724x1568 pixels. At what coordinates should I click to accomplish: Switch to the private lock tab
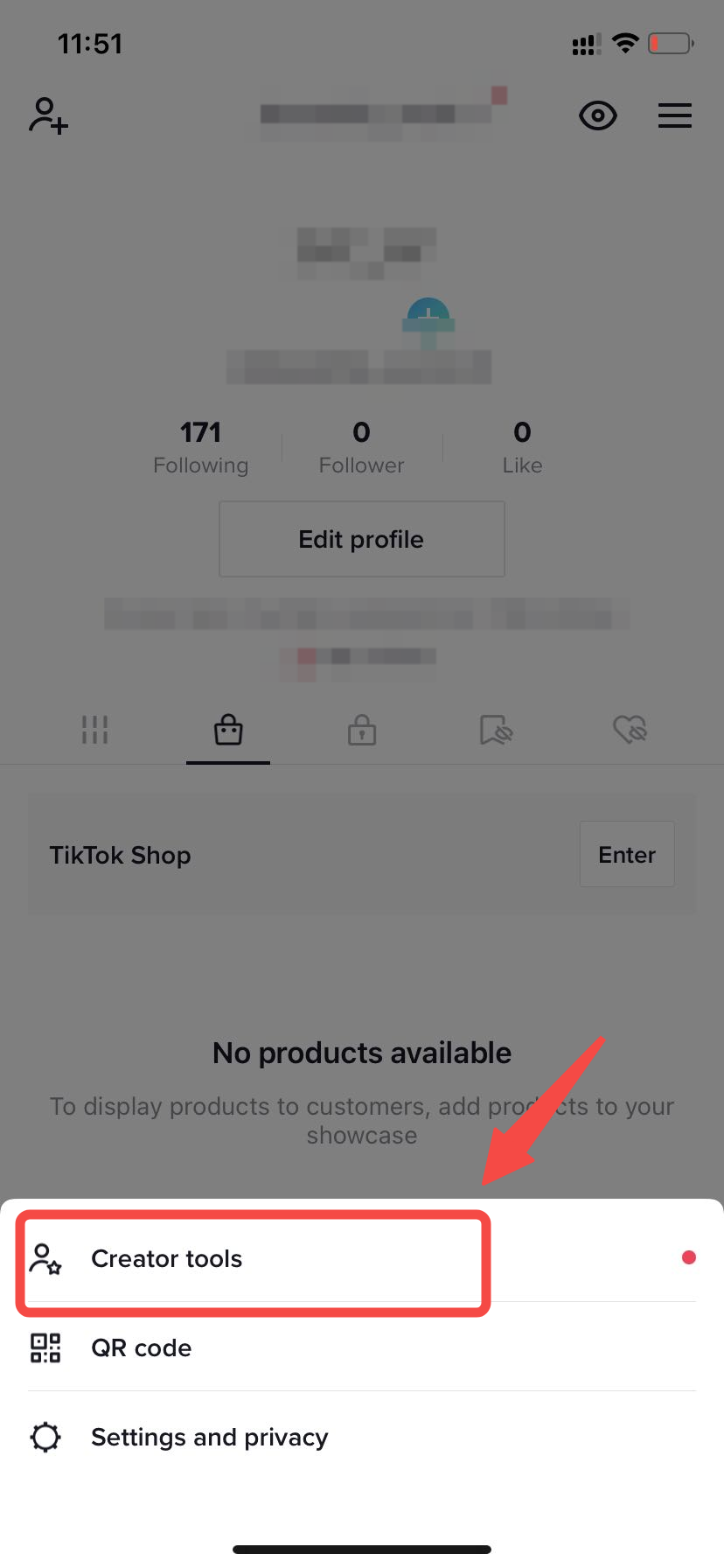point(362,729)
